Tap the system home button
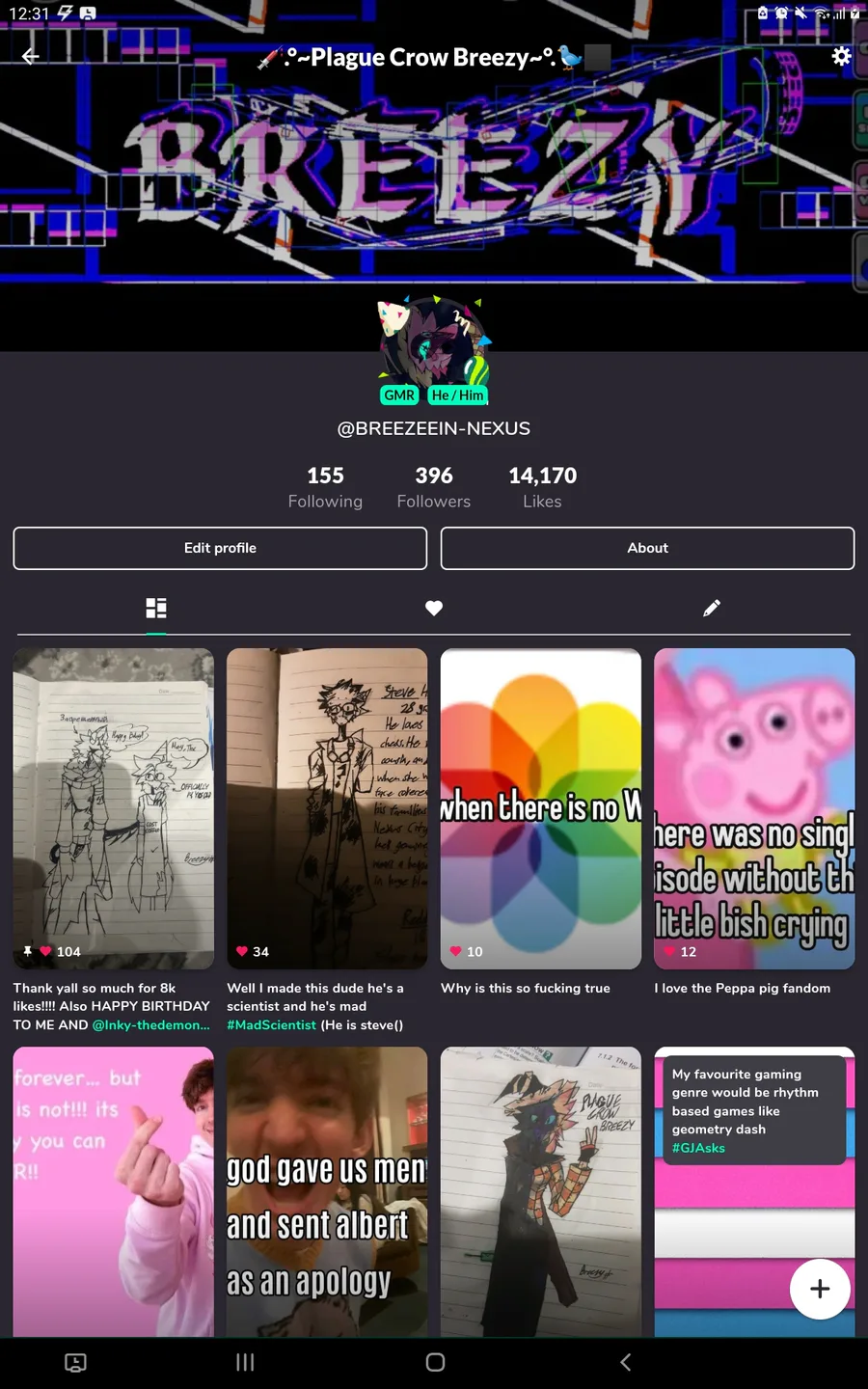868x1389 pixels. 435,1362
